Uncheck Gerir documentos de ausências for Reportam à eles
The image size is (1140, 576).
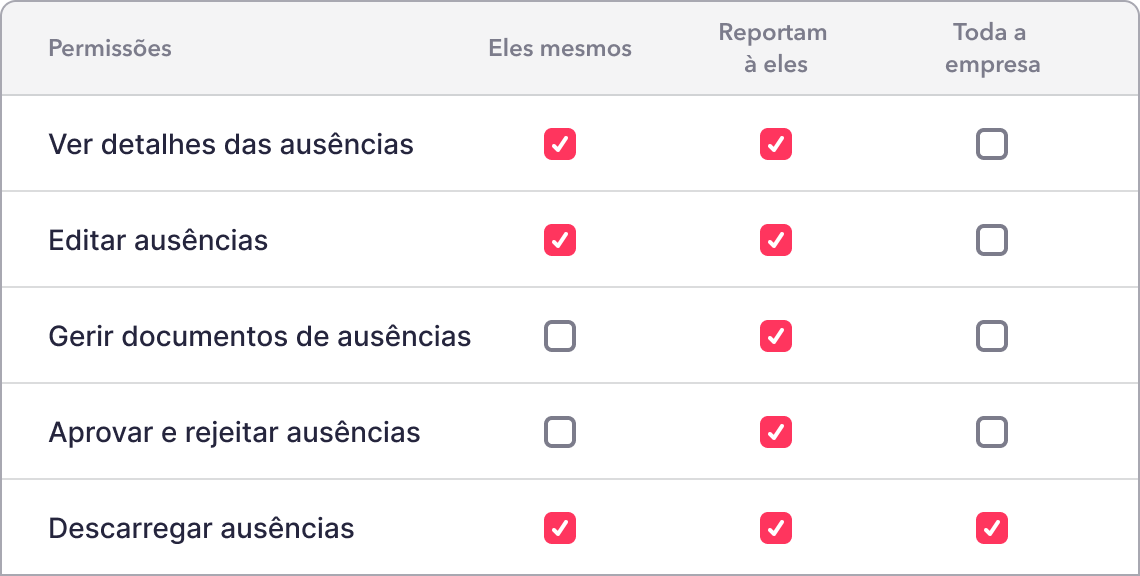click(x=776, y=336)
